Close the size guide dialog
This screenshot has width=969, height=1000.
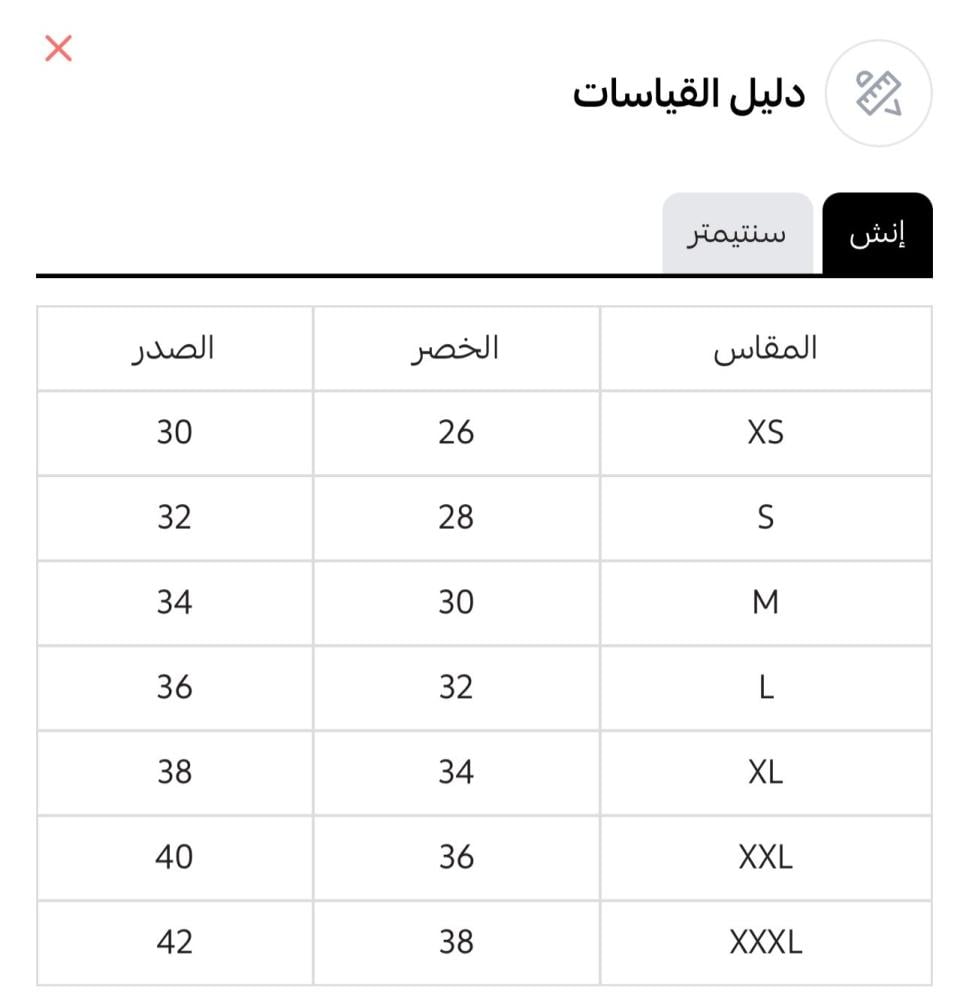point(59,48)
